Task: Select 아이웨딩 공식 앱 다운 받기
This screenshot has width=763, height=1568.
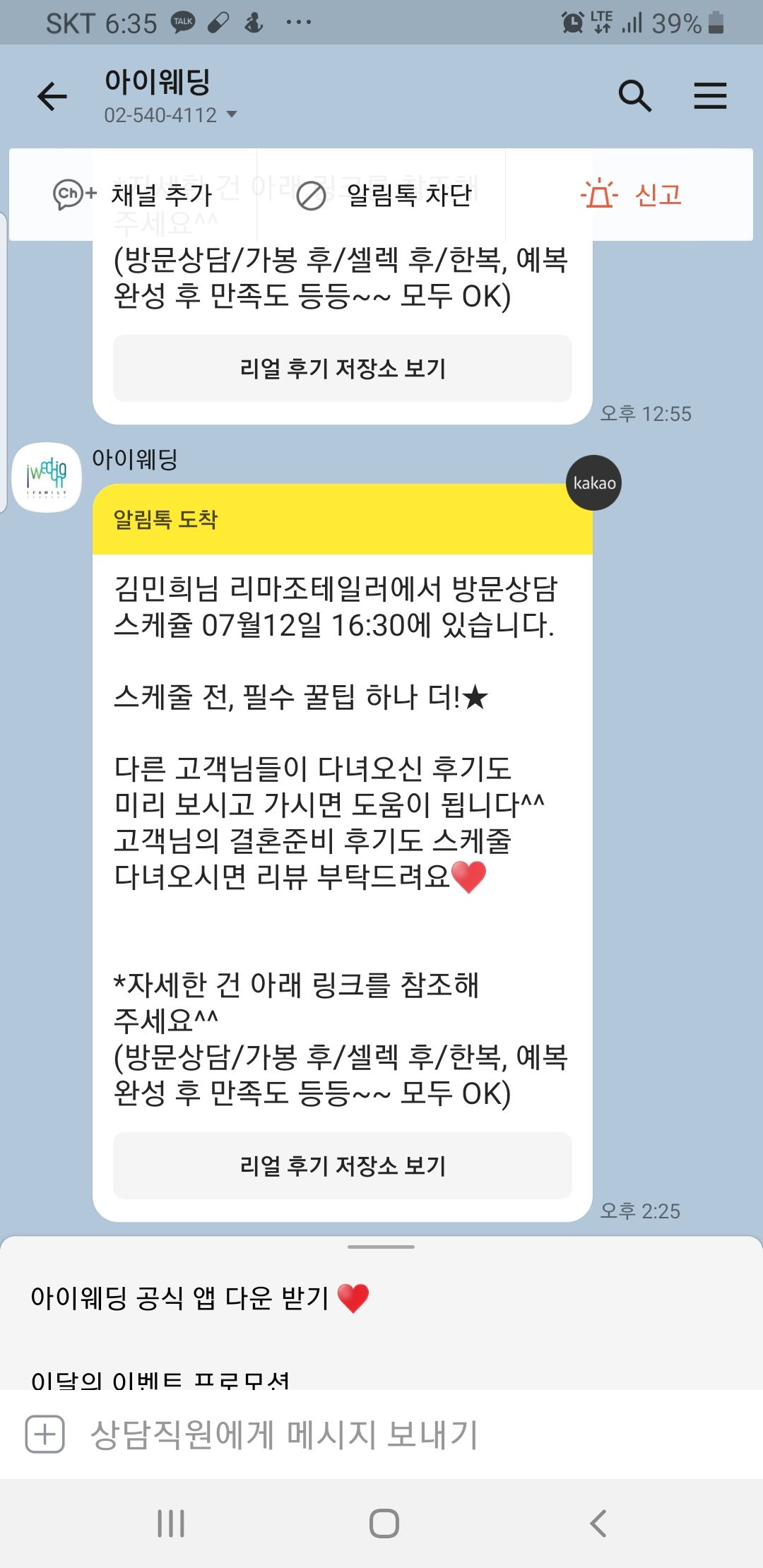Action: pos(200,1298)
